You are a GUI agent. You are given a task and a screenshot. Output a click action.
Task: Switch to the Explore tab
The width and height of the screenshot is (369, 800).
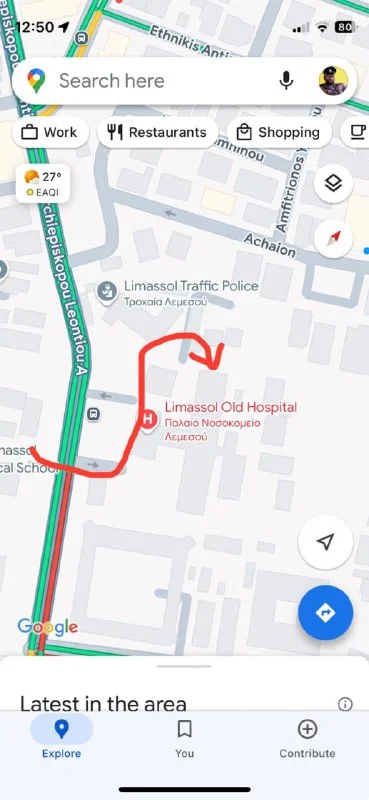tap(61, 737)
